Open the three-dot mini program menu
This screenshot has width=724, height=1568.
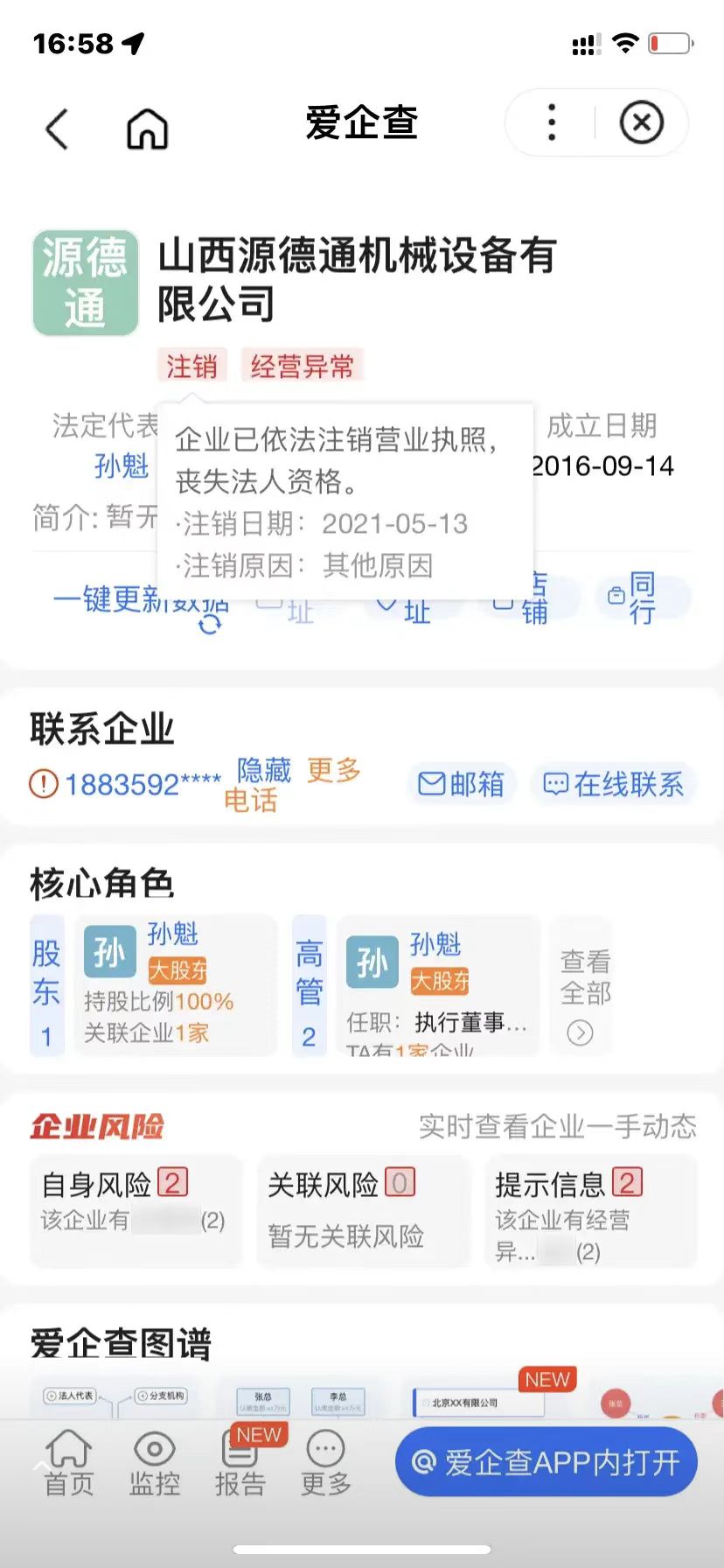tap(551, 122)
